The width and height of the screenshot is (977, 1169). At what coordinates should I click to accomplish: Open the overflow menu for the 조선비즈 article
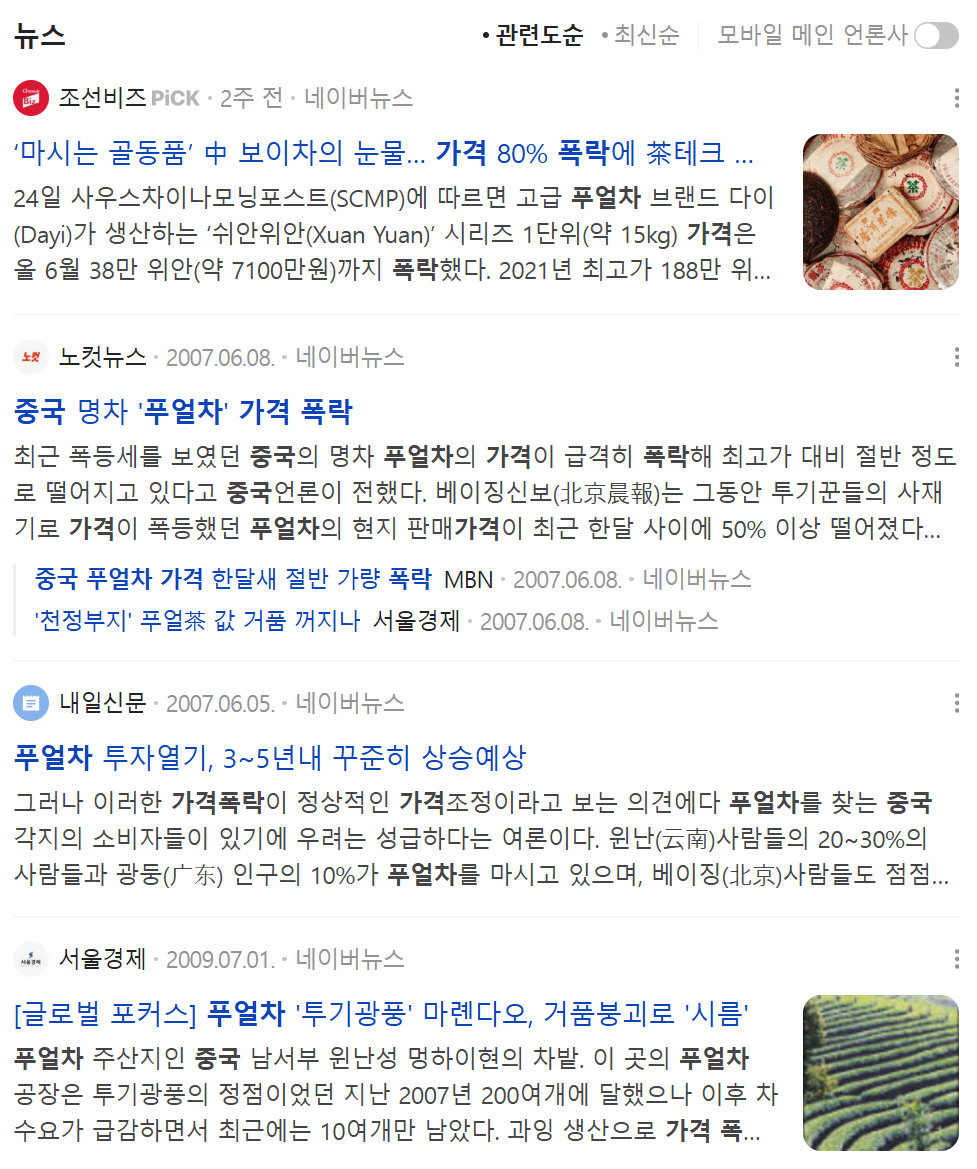click(957, 98)
